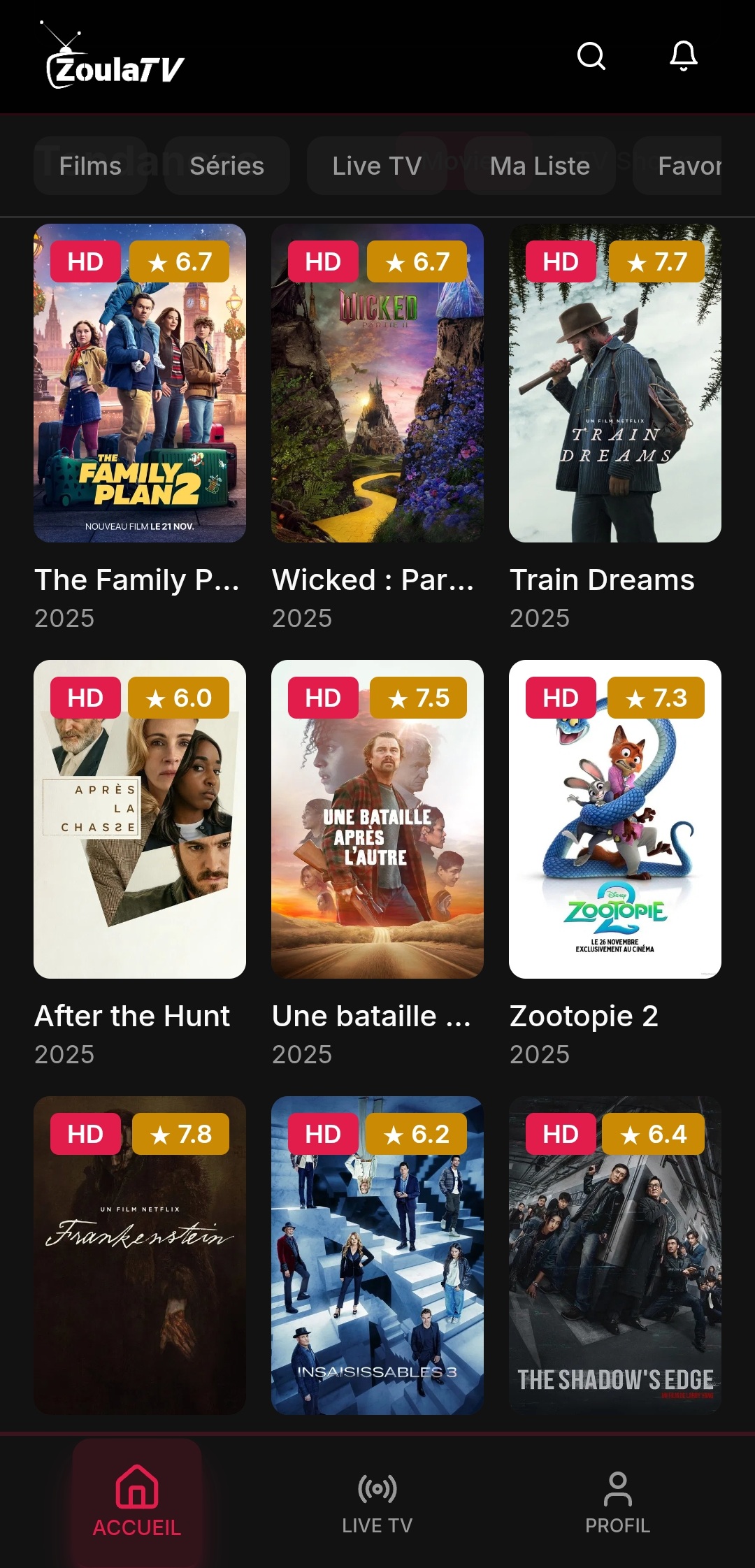Image resolution: width=755 pixels, height=1568 pixels.
Task: Open the Train Dreams movie card
Action: [x=615, y=383]
